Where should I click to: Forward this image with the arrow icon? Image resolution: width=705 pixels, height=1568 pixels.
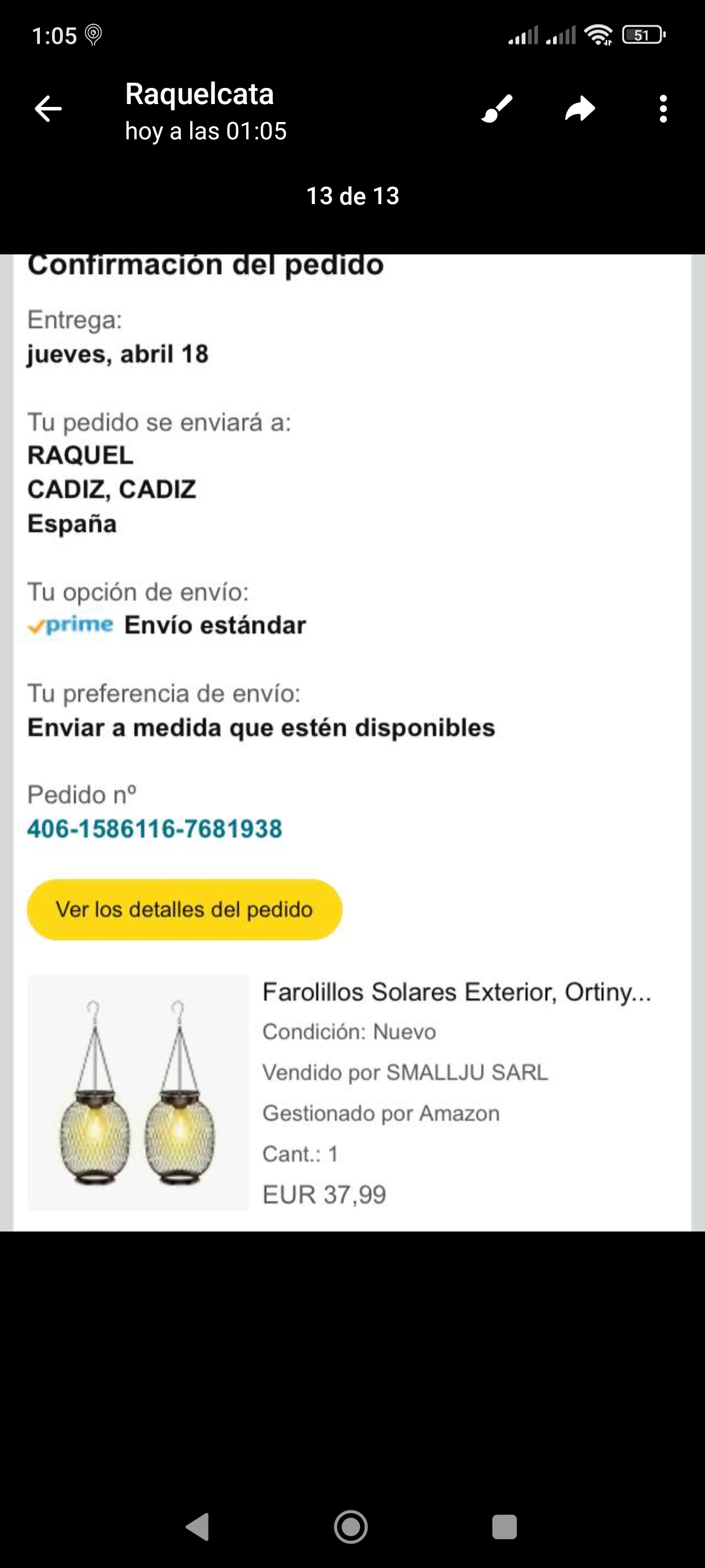coord(580,110)
